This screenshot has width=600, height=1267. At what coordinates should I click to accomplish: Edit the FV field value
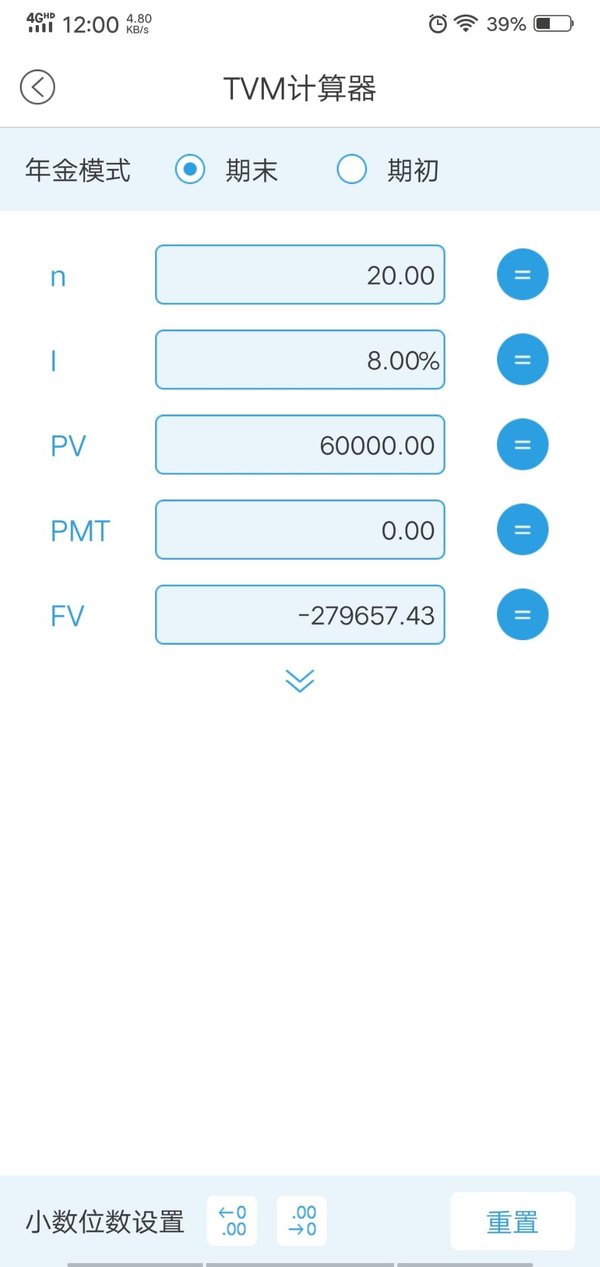300,615
